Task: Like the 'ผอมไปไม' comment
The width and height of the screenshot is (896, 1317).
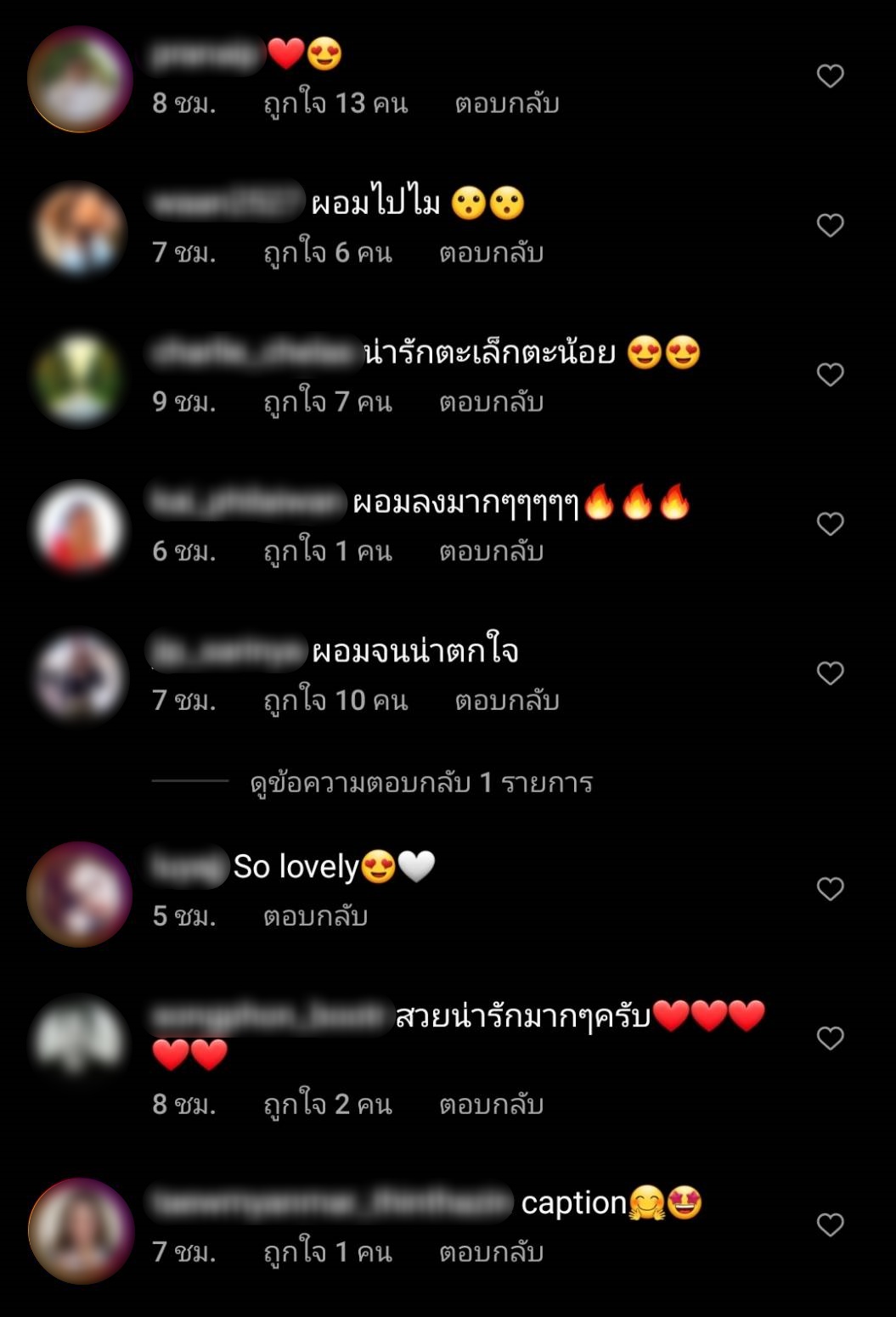Action: (x=830, y=225)
